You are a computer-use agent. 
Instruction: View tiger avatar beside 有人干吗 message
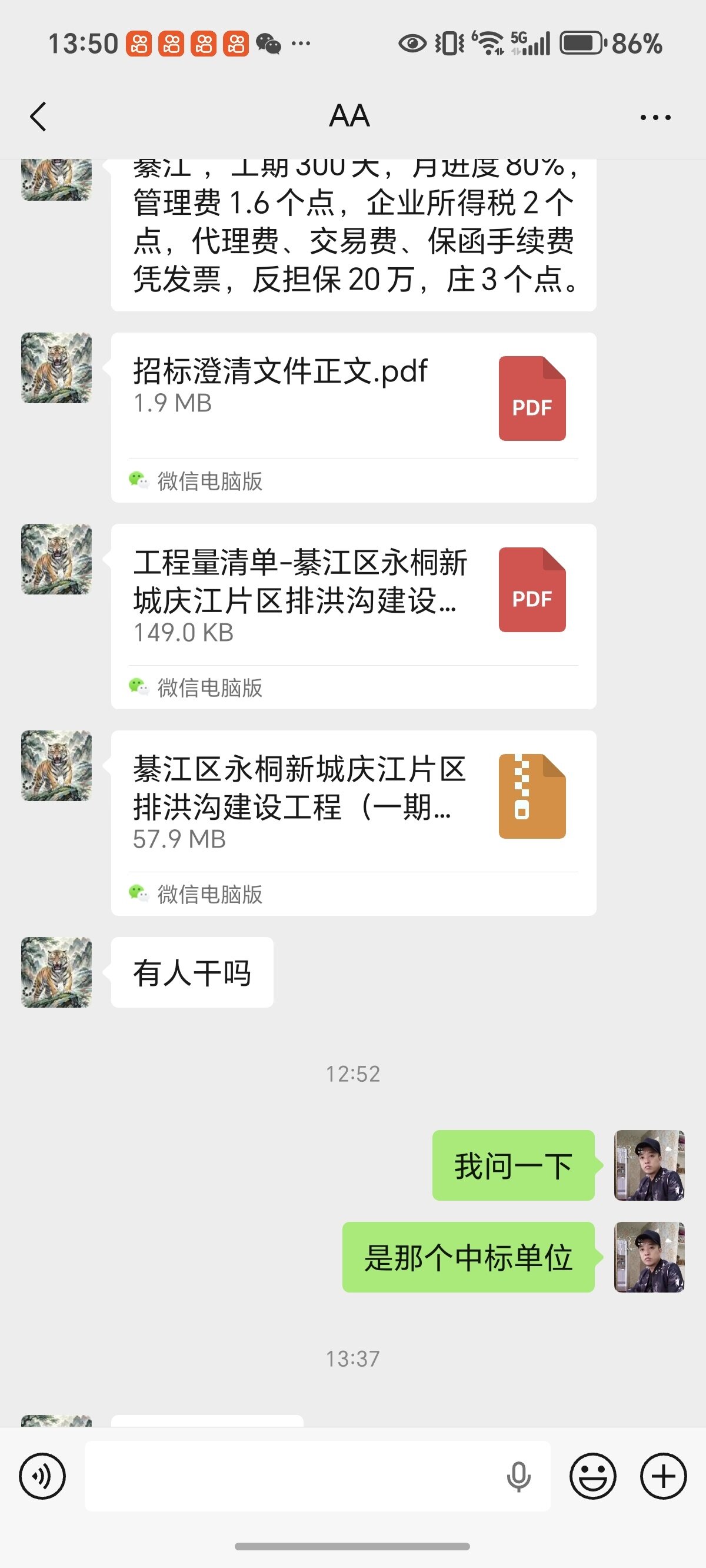(56, 972)
